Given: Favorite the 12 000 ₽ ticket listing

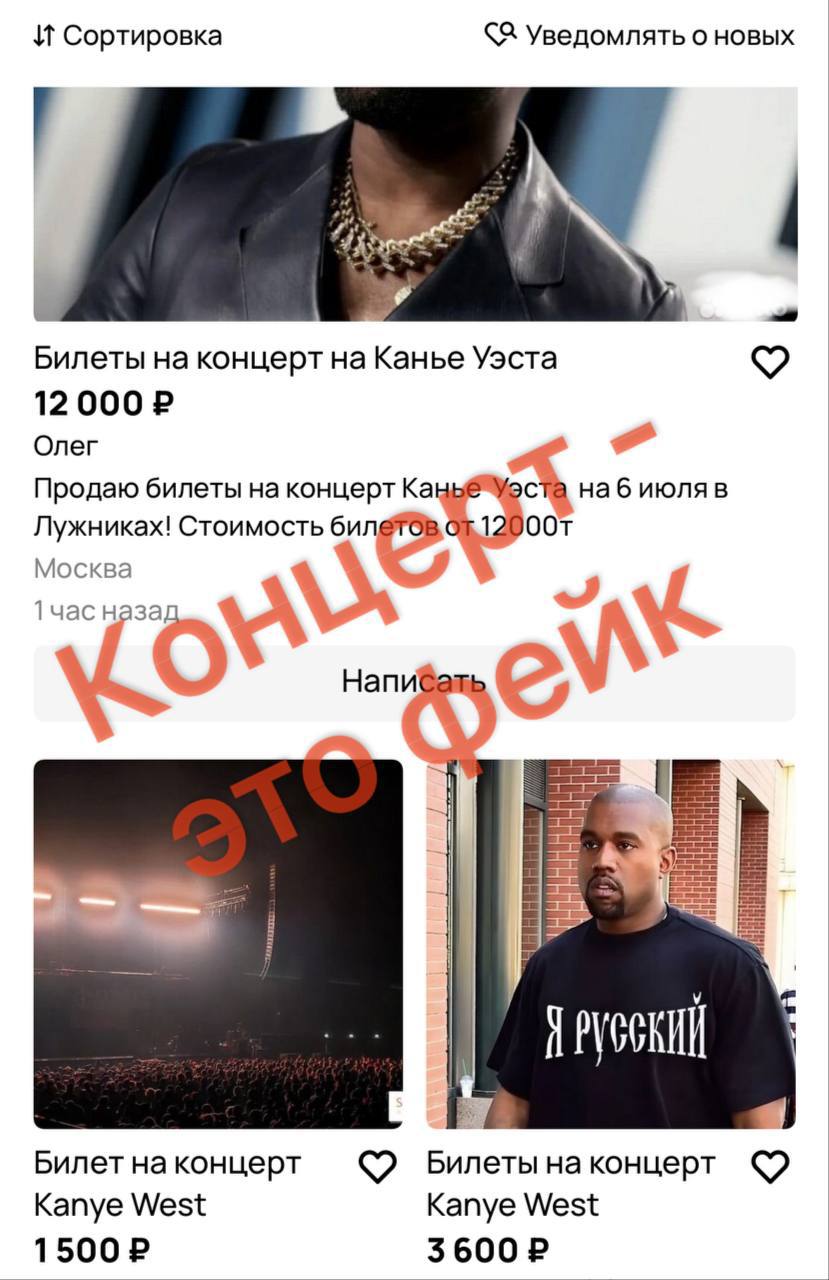Looking at the screenshot, I should click(769, 362).
